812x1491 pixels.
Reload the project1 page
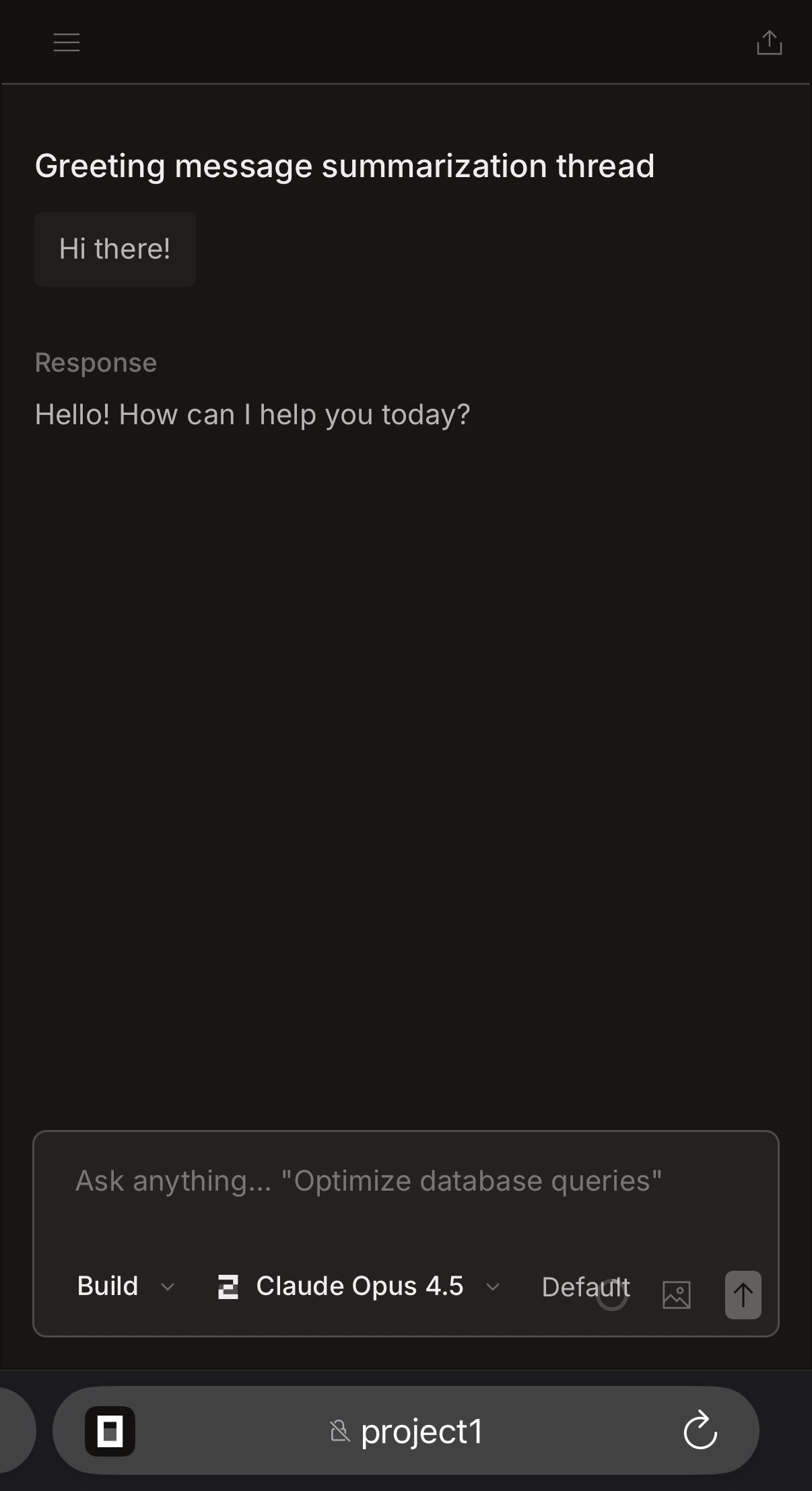[700, 1430]
